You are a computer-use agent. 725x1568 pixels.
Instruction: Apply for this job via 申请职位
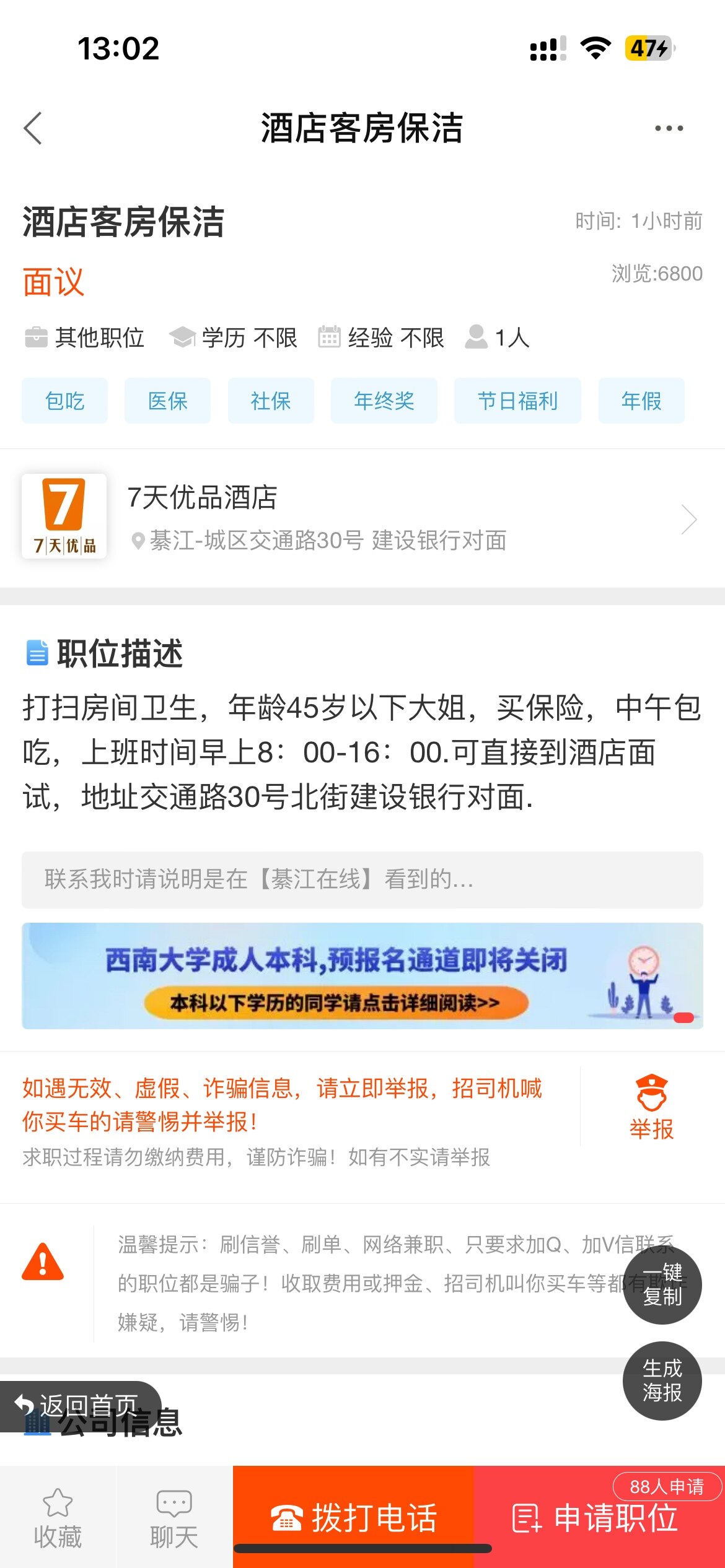click(x=596, y=1518)
